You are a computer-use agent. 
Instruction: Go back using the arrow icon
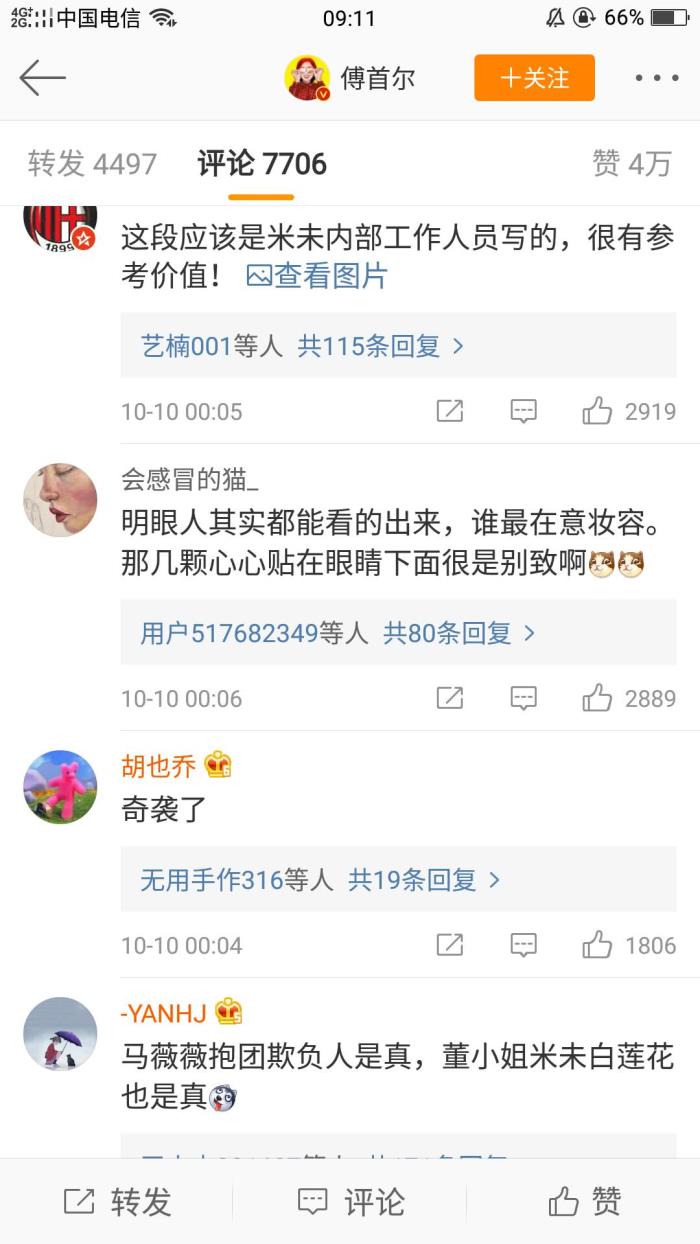click(42, 78)
